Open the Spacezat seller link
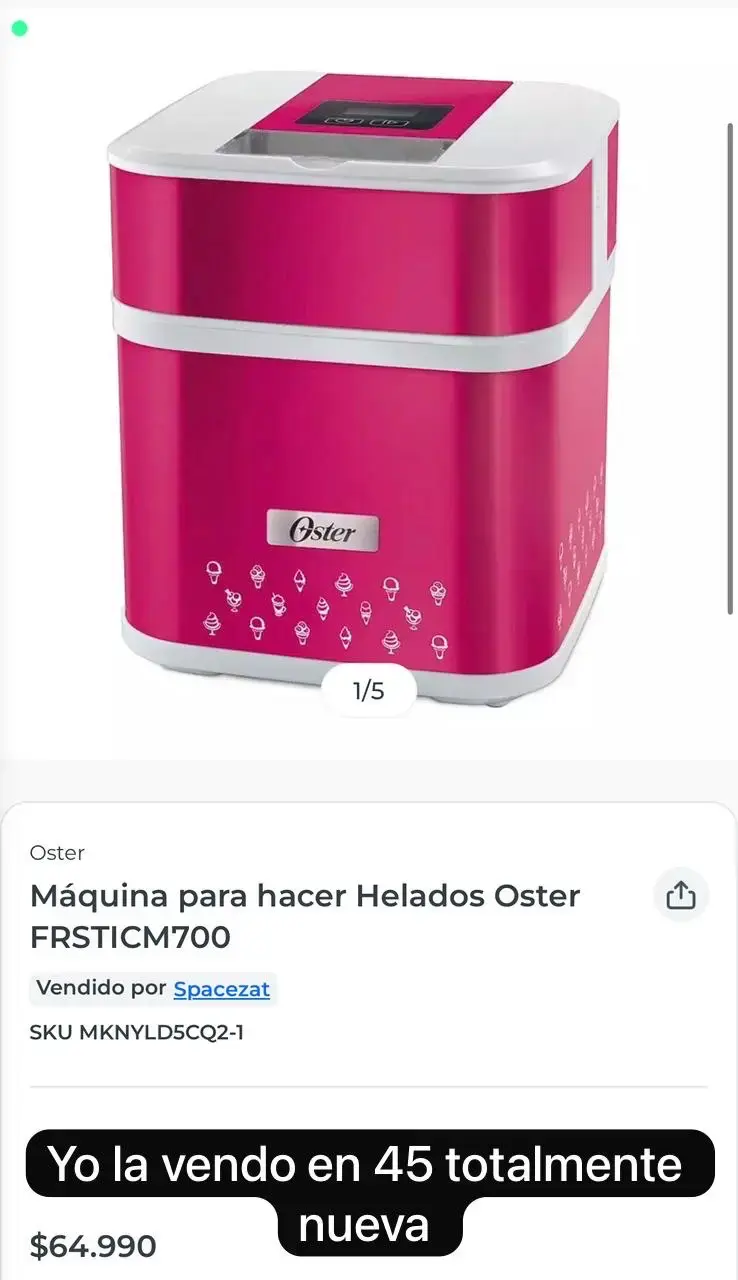This screenshot has height=1280, width=738. 222,989
